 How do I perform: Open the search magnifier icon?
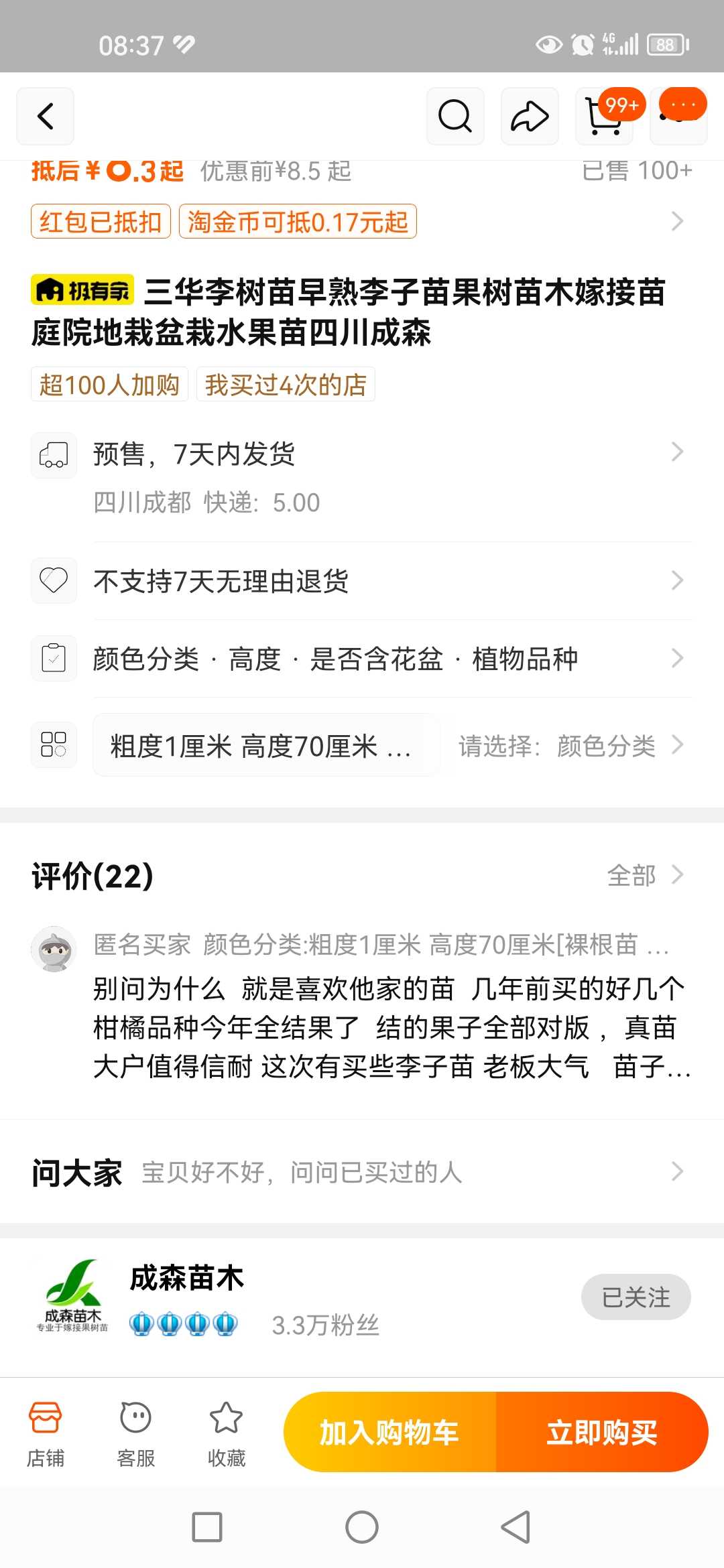(455, 117)
